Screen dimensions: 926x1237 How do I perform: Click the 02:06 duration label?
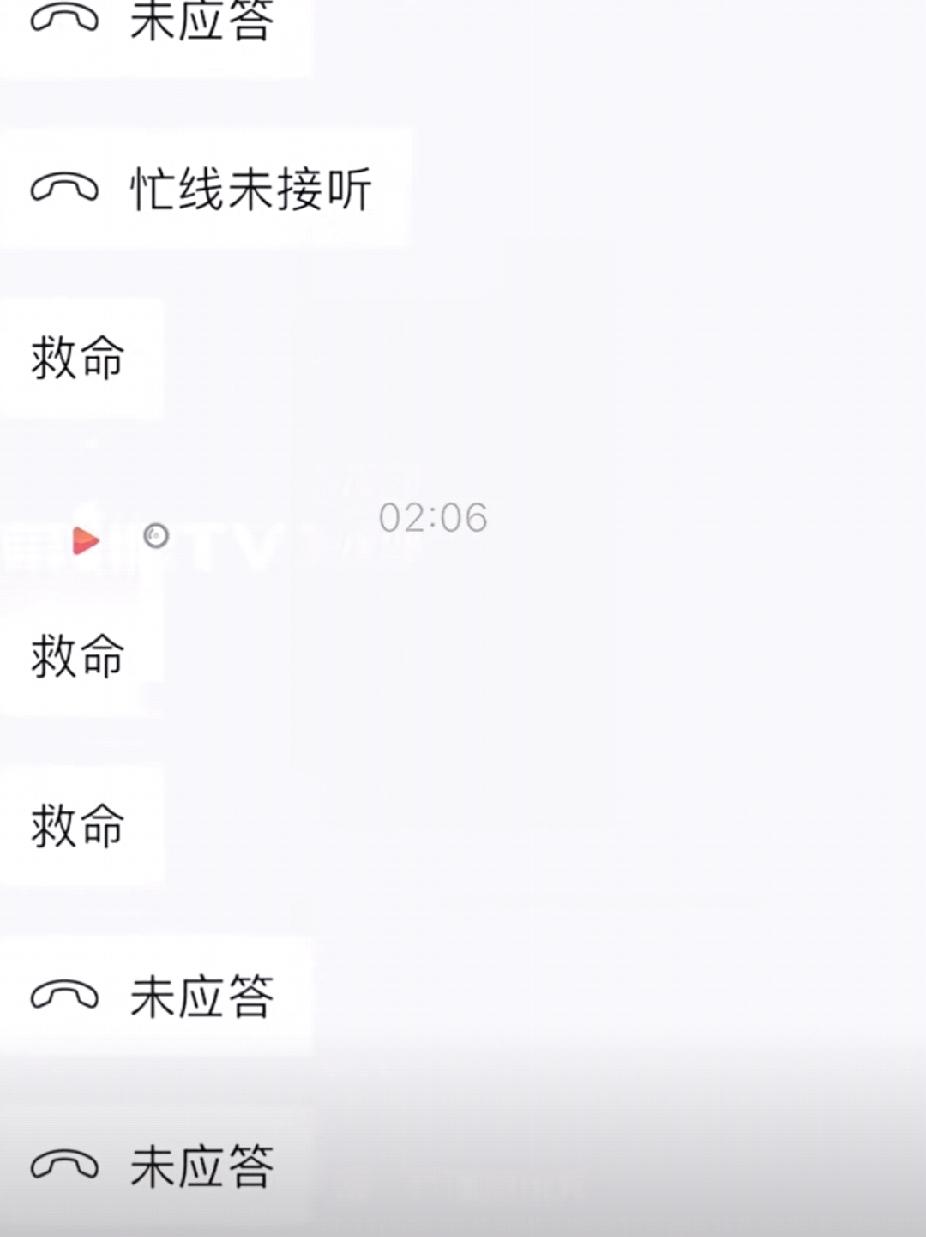(x=432, y=517)
